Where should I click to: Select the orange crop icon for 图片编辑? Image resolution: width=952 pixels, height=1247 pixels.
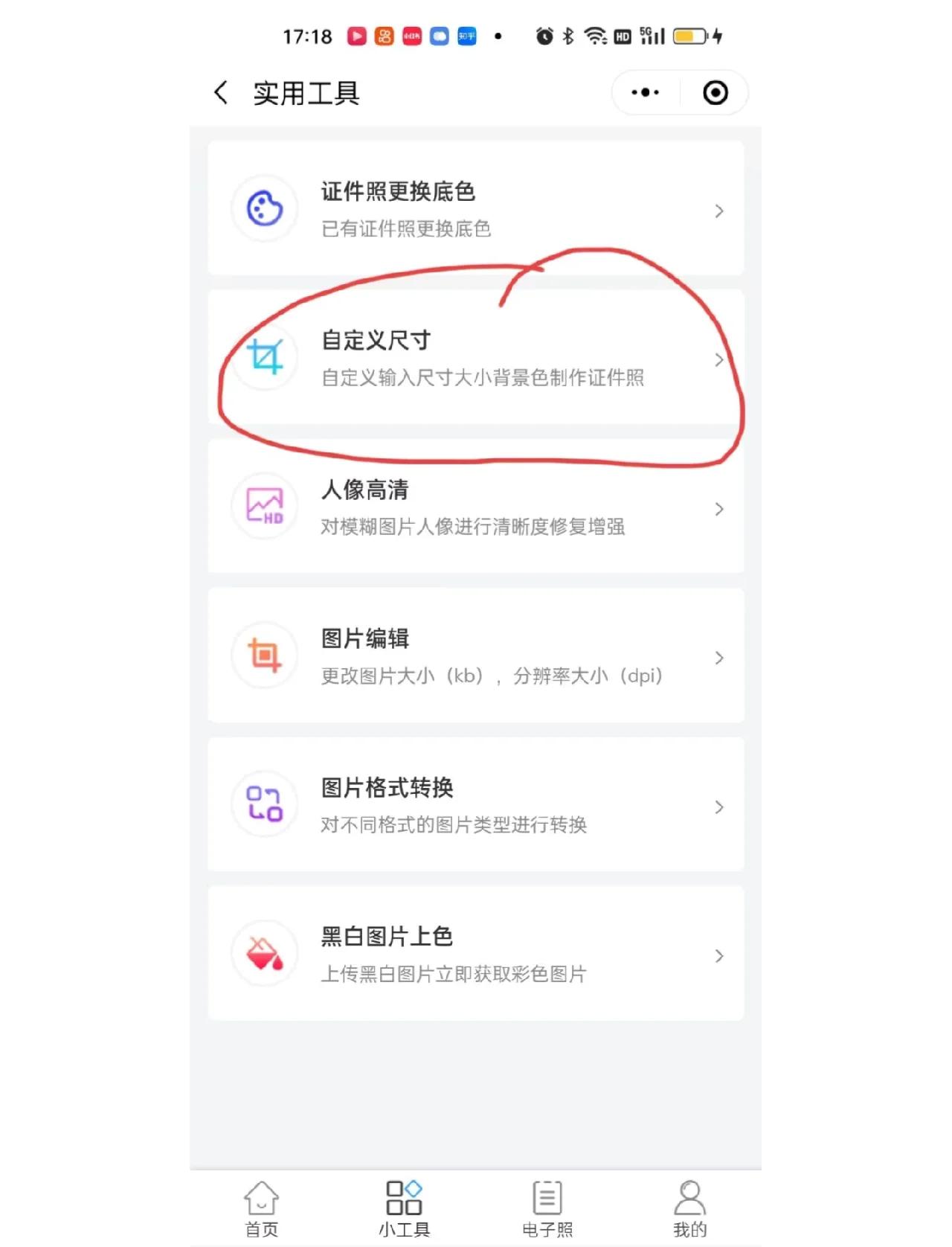(x=264, y=656)
